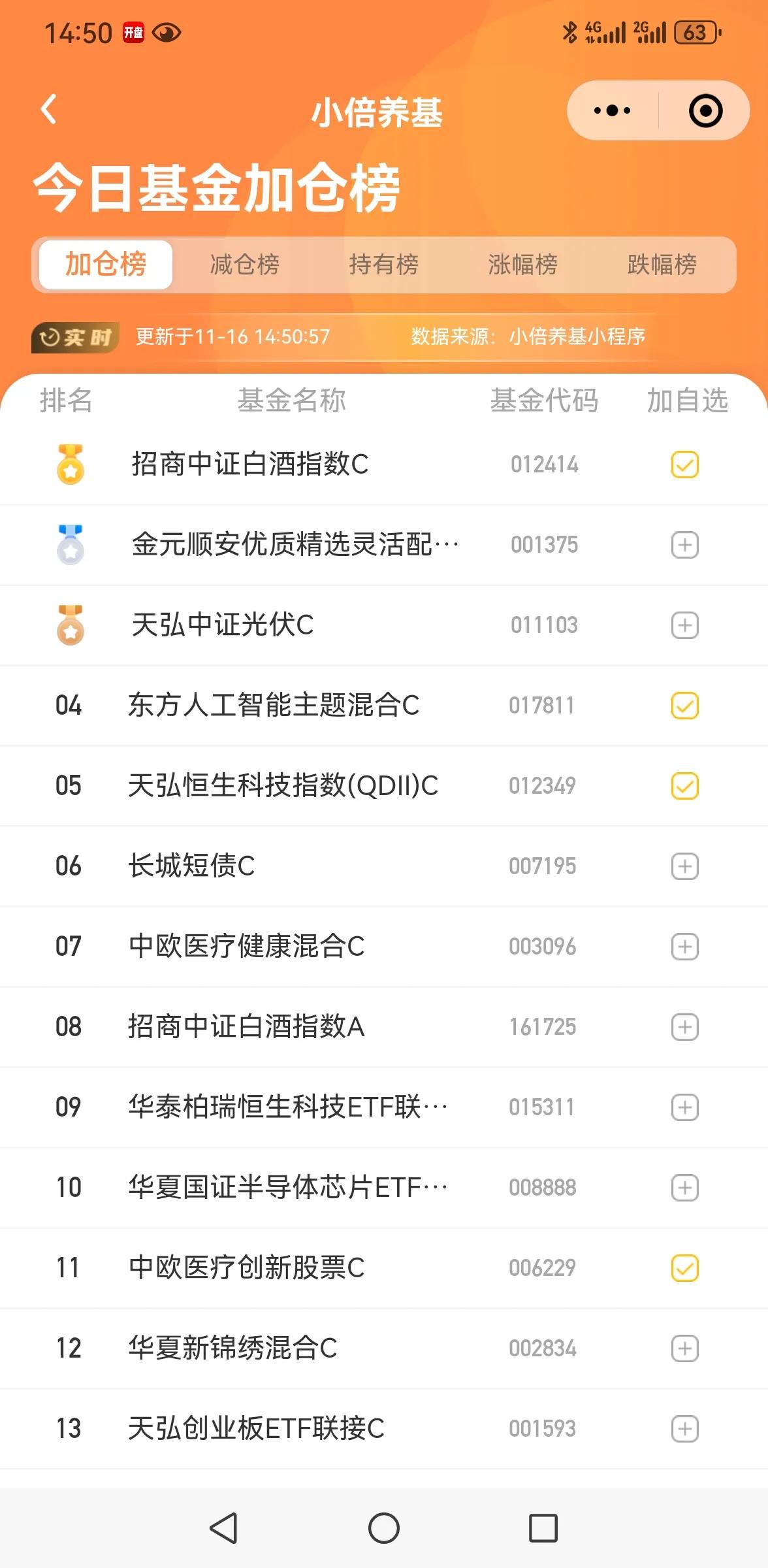Click the back arrow at top left
This screenshot has width=768, height=1568.
(49, 110)
